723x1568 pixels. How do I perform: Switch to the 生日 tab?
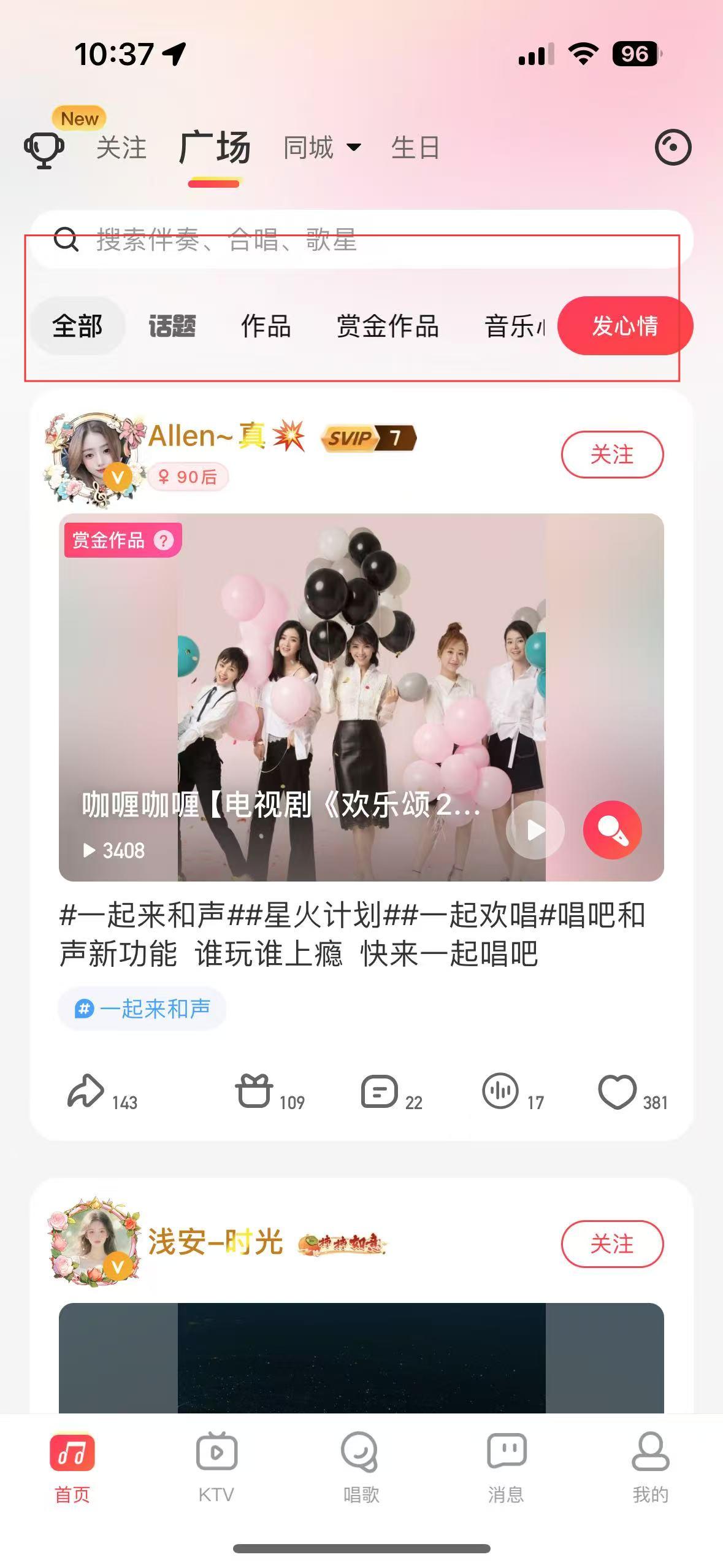tap(415, 148)
